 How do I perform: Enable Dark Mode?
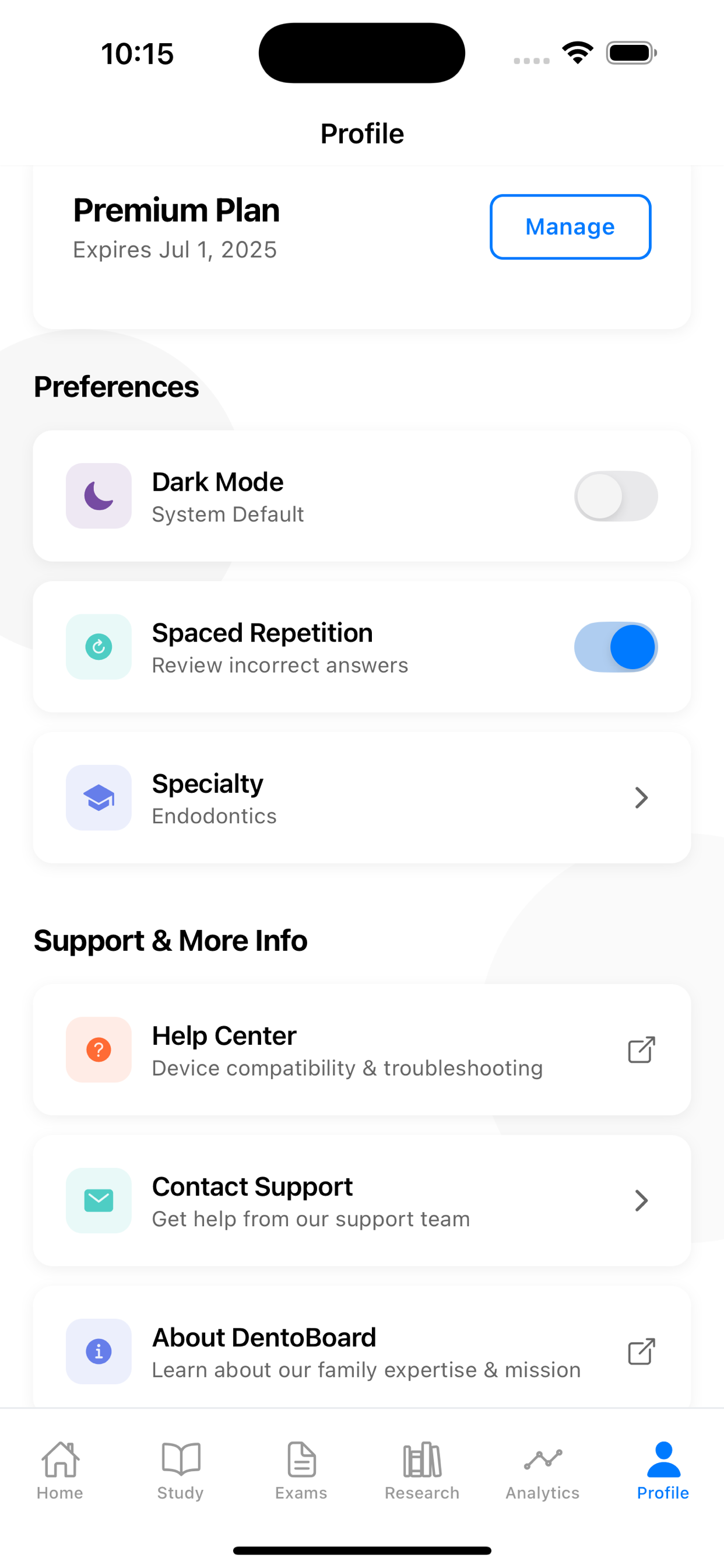point(615,496)
